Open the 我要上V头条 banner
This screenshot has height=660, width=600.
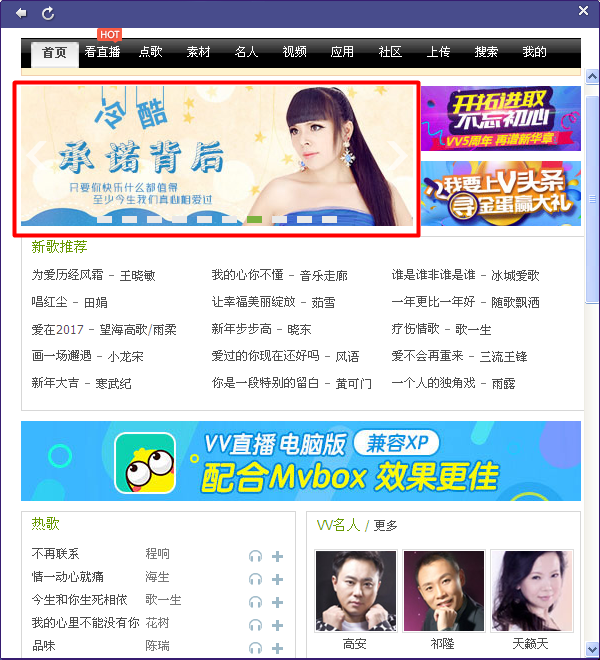(x=500, y=193)
